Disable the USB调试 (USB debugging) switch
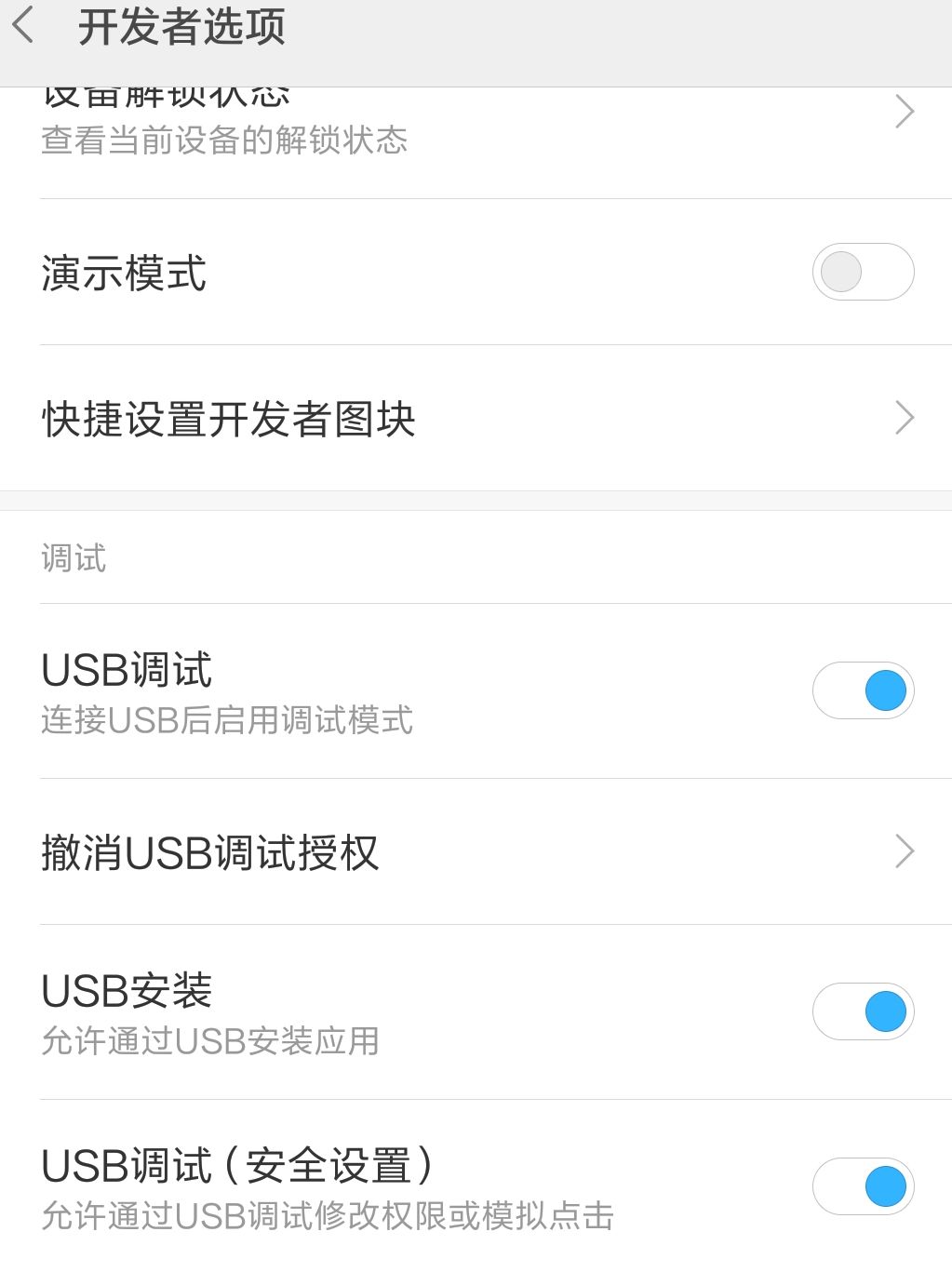 (x=862, y=690)
